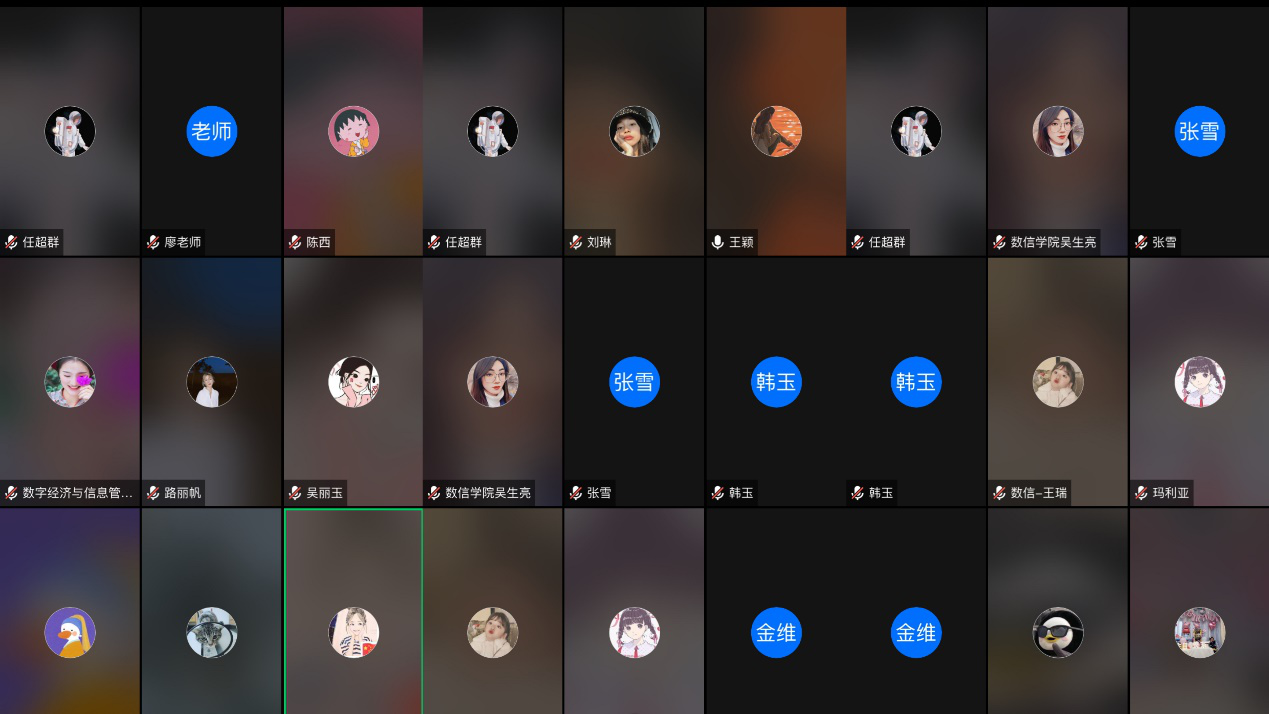This screenshot has width=1269, height=714.
Task: Open the tile with the cat avatar
Action: pyautogui.click(x=211, y=632)
